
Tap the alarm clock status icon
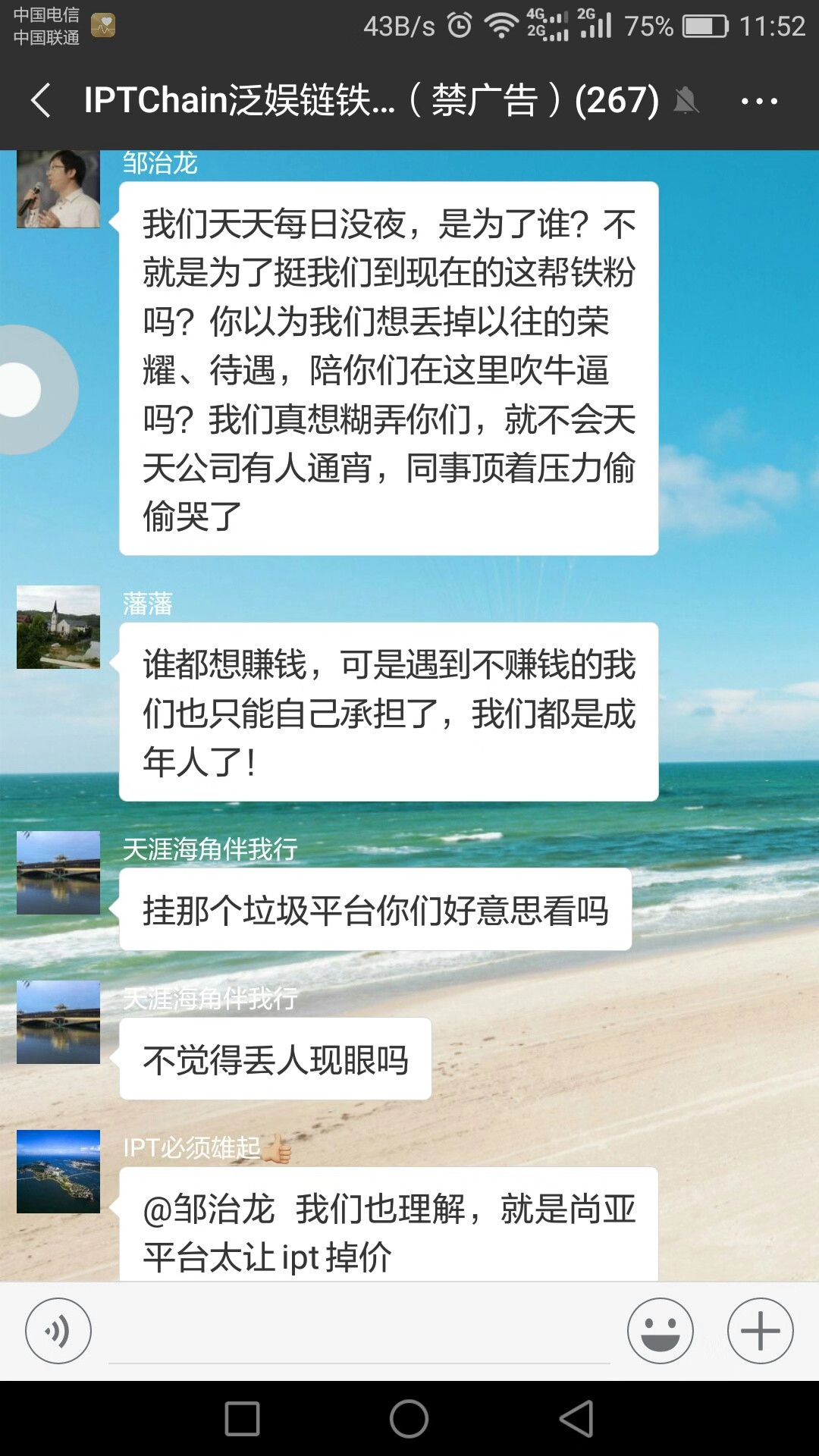[x=461, y=24]
